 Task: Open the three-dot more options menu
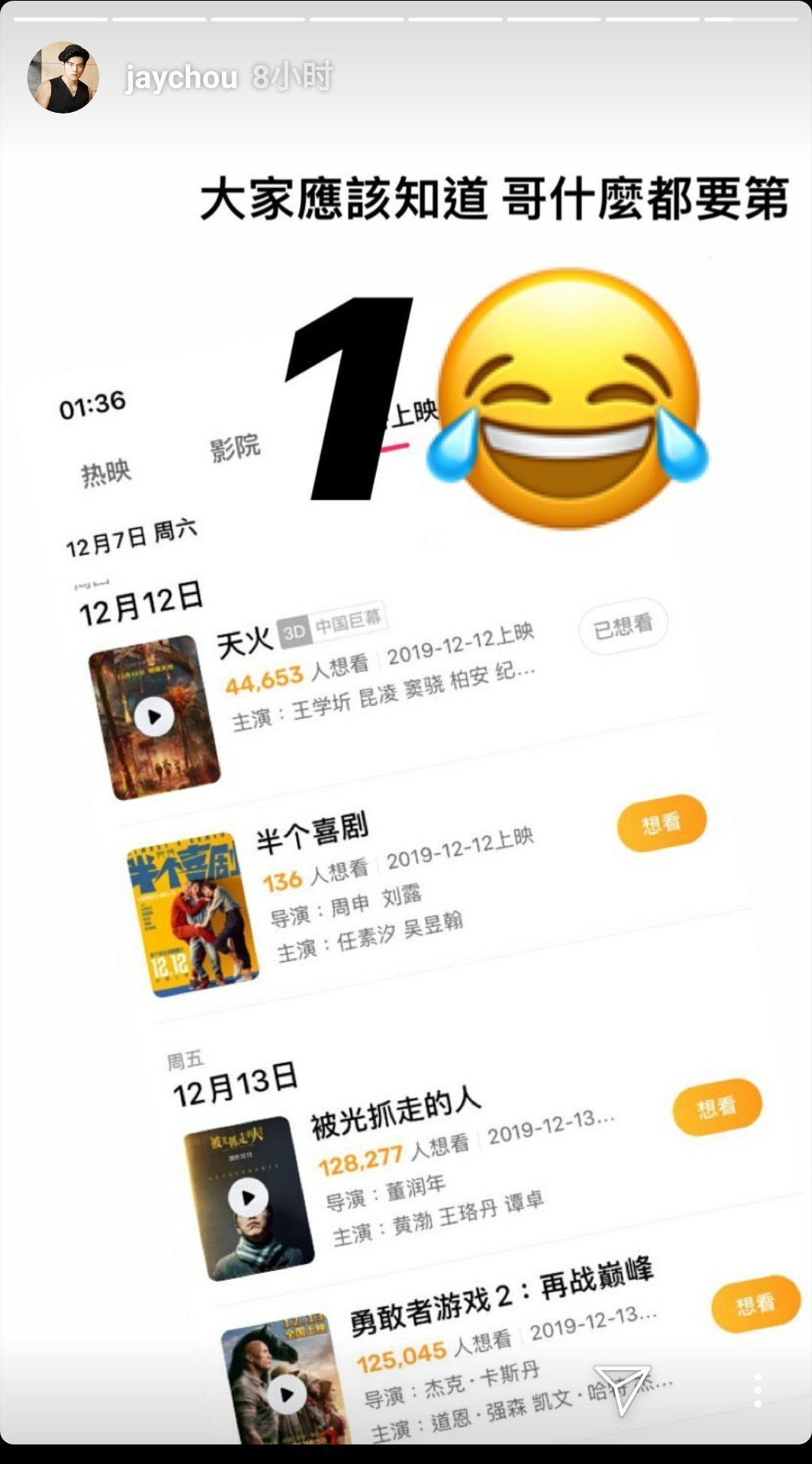point(757,1390)
